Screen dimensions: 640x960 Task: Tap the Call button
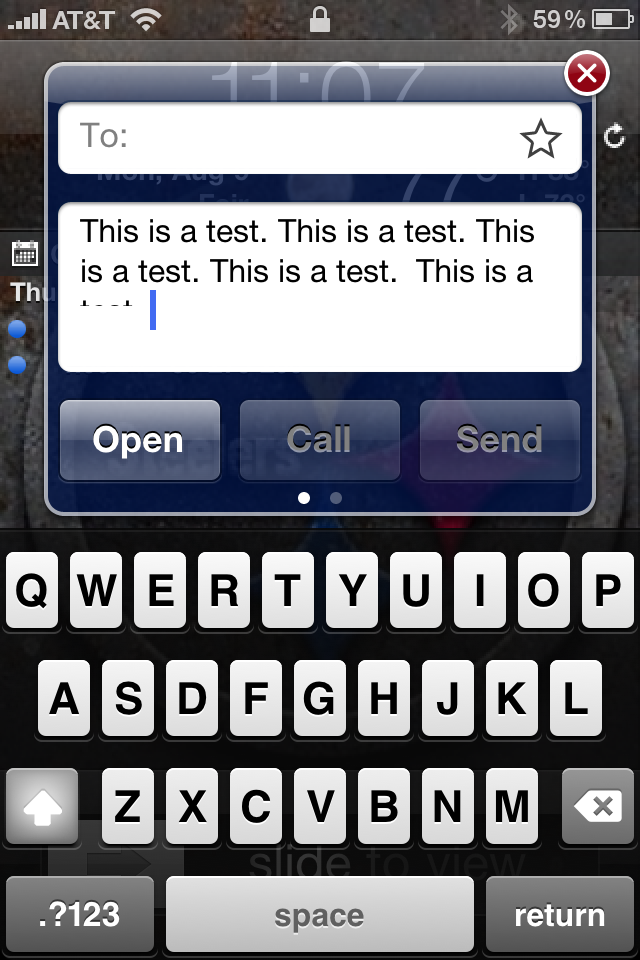click(x=319, y=440)
